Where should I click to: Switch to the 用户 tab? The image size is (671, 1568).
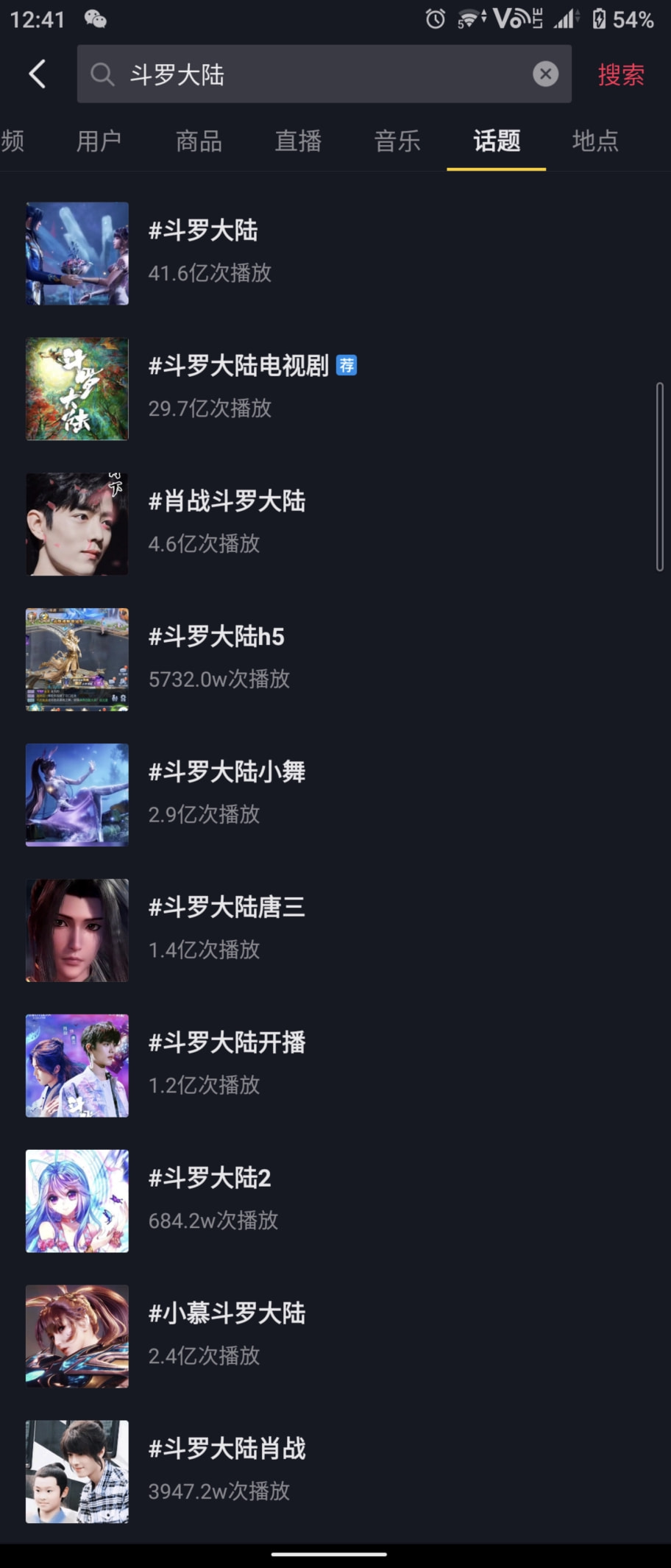(x=99, y=141)
